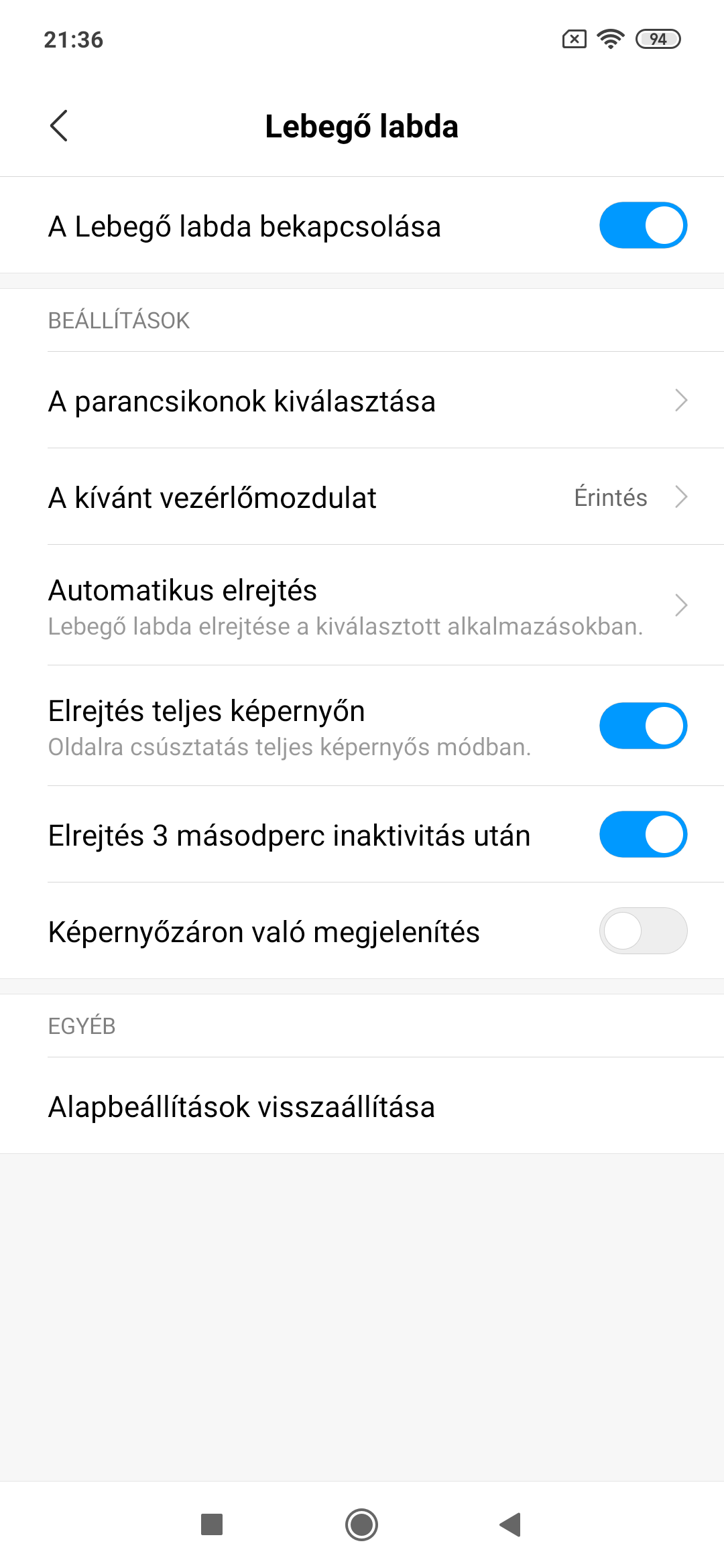
Task: Open recent apps with the square button
Action: tap(212, 1525)
